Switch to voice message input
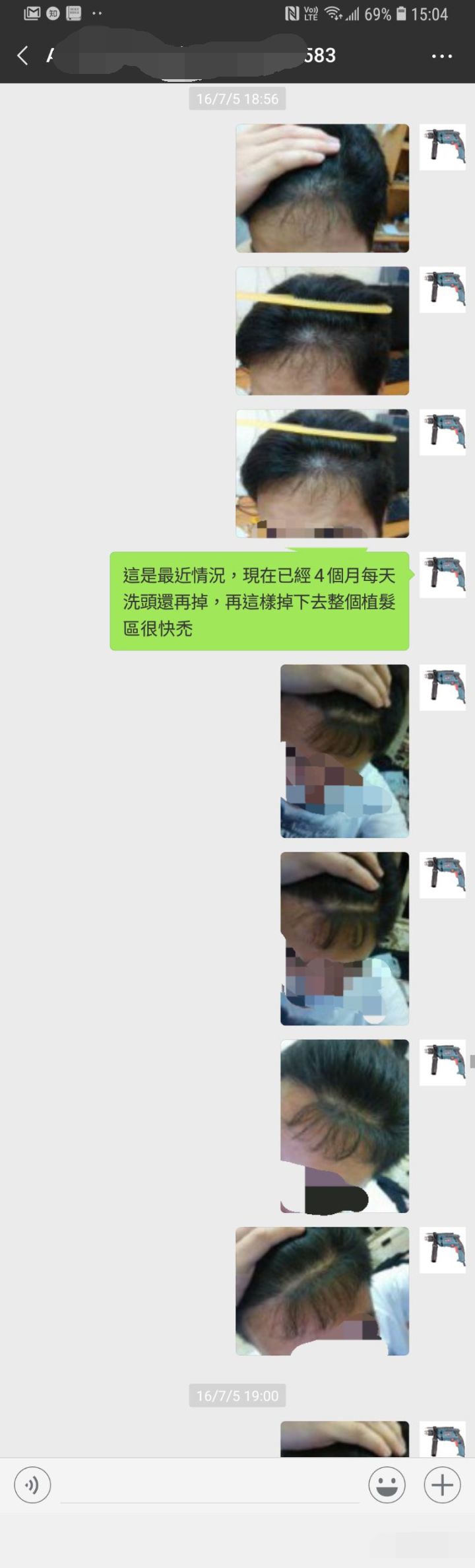The image size is (475, 1568). point(32,1485)
